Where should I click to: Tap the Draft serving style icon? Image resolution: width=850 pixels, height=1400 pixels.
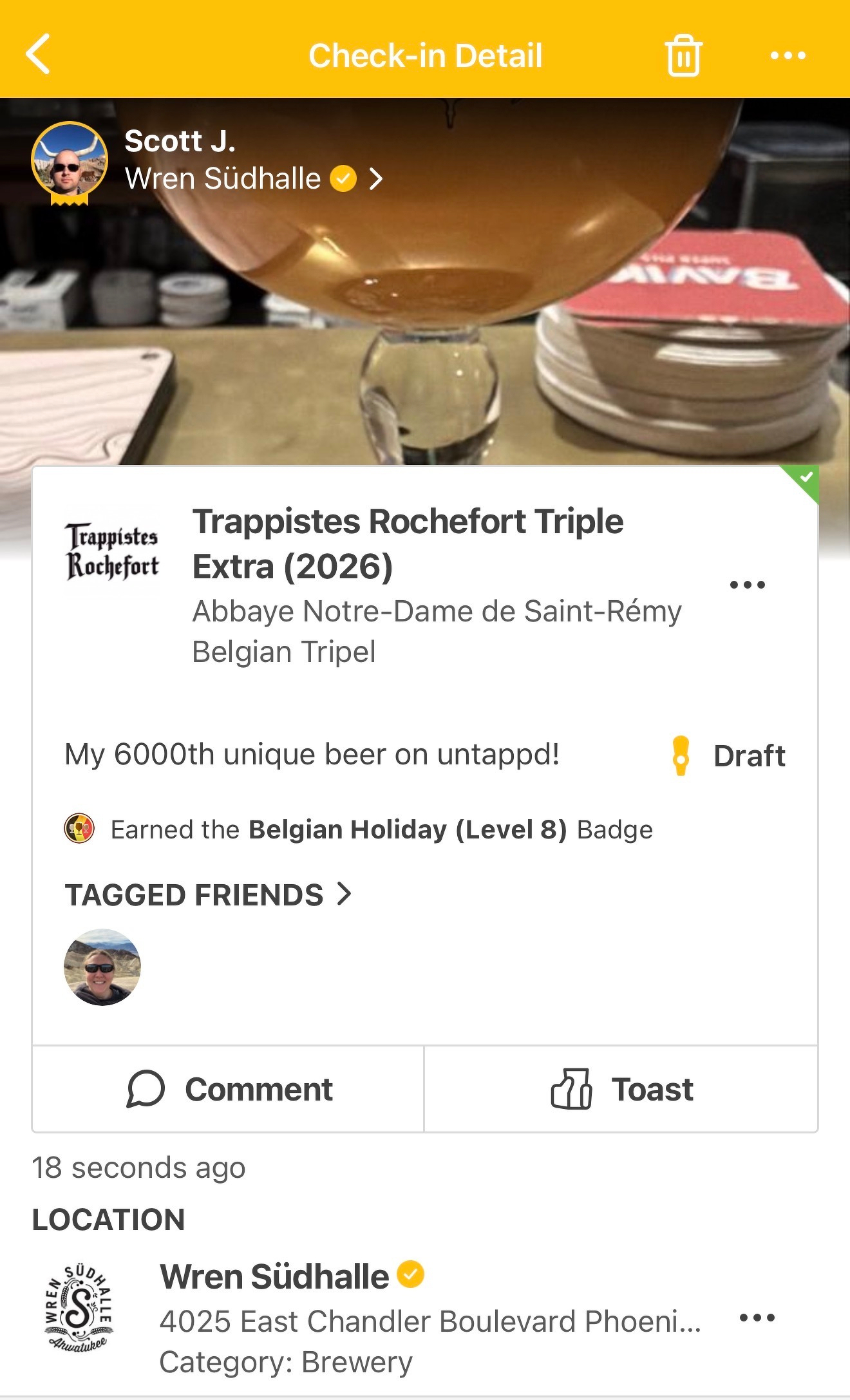[681, 757]
